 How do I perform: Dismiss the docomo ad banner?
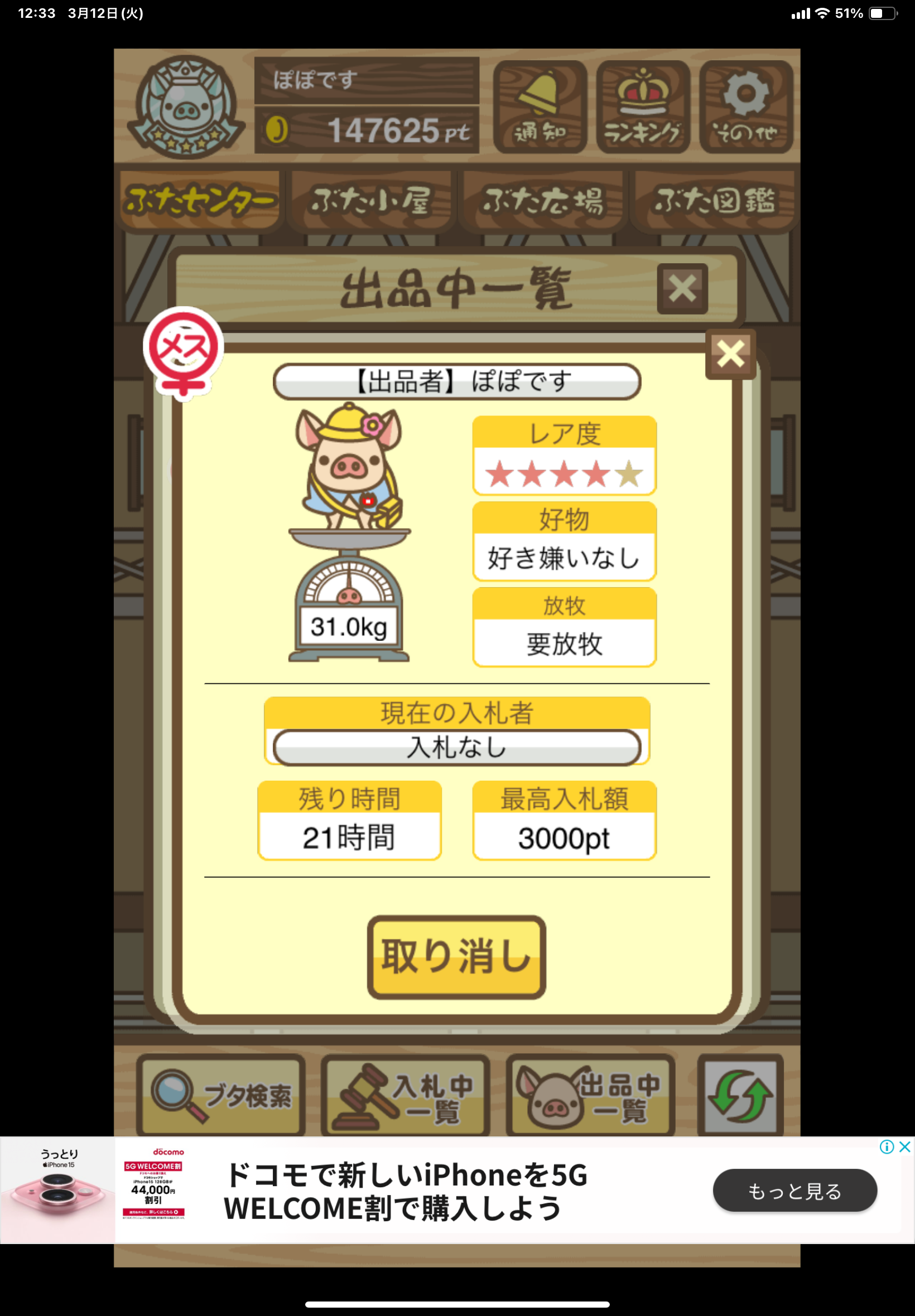905,1146
